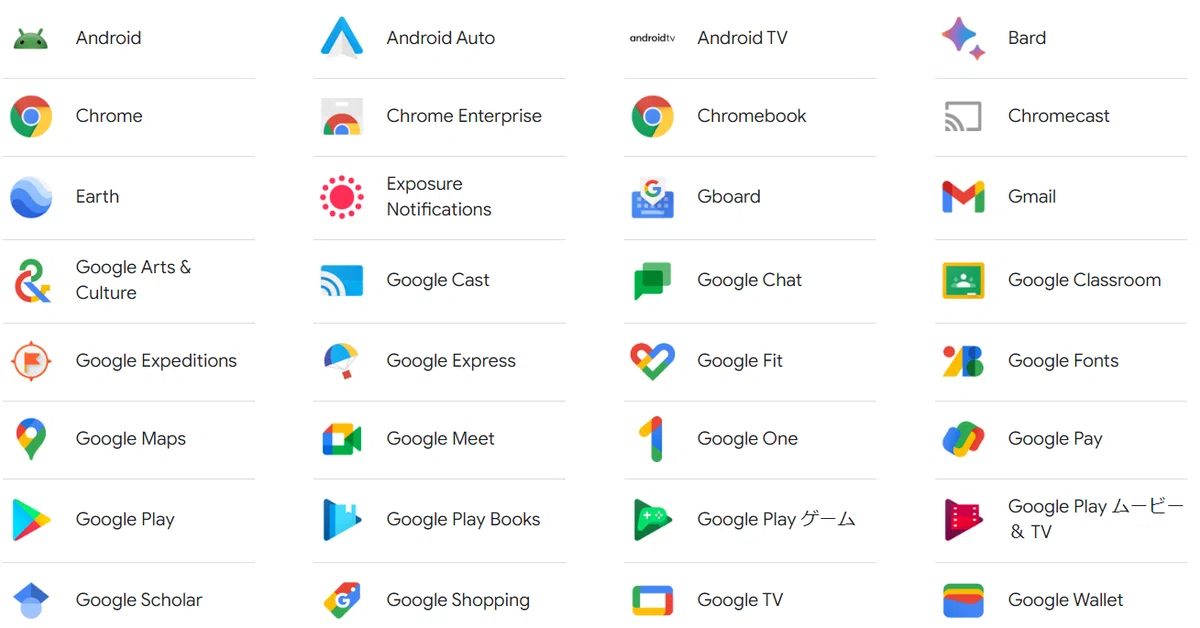Open the Google Fit entry
This screenshot has height=628, width=1200.
(x=739, y=361)
